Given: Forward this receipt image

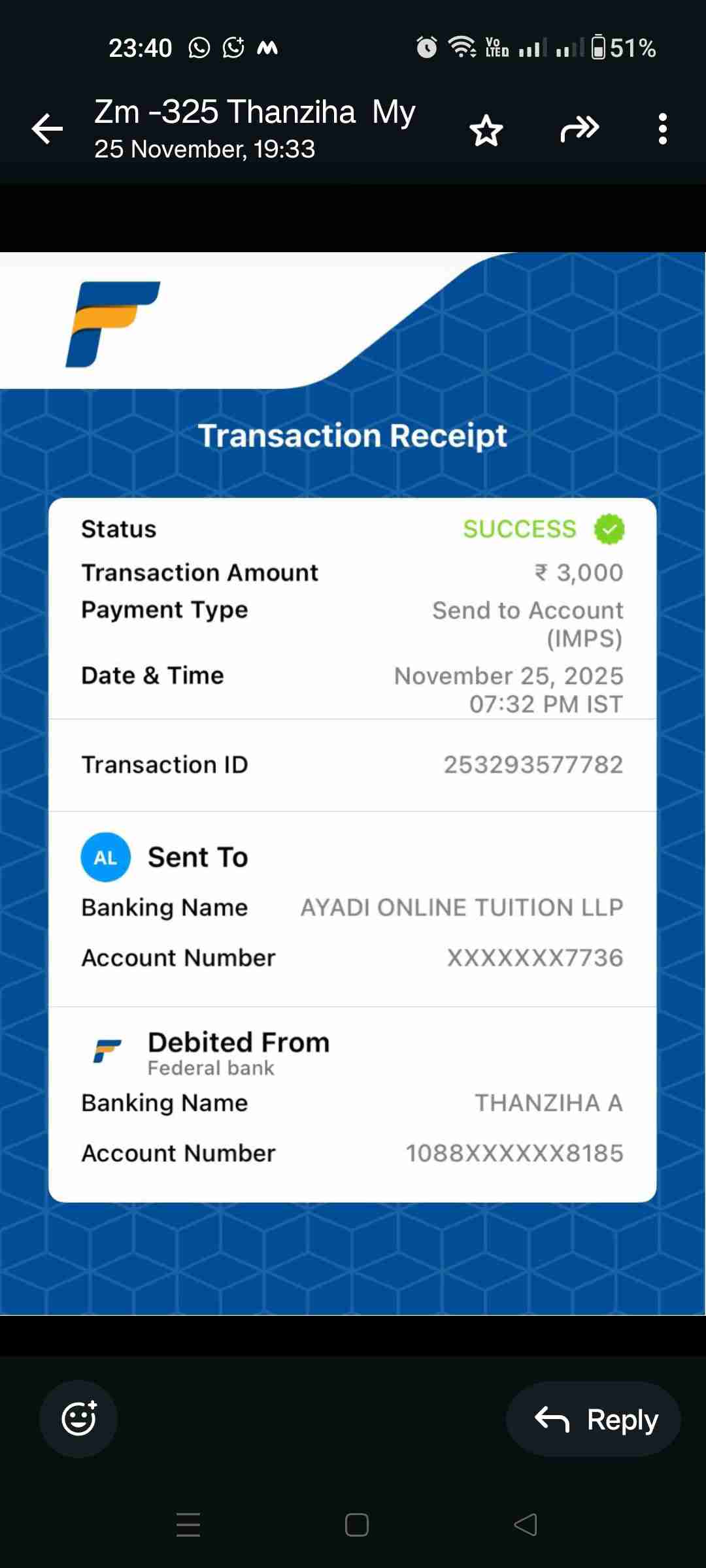Looking at the screenshot, I should coord(579,129).
